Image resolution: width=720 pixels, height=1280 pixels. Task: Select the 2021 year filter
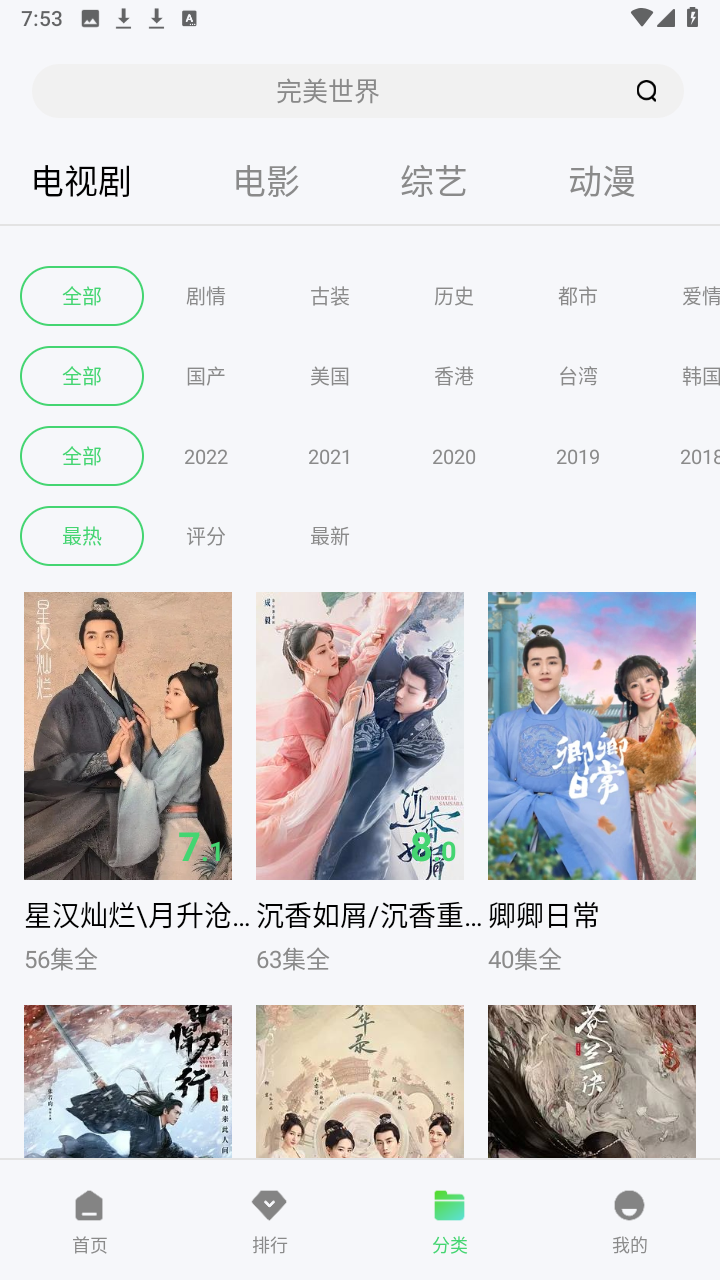tap(330, 456)
